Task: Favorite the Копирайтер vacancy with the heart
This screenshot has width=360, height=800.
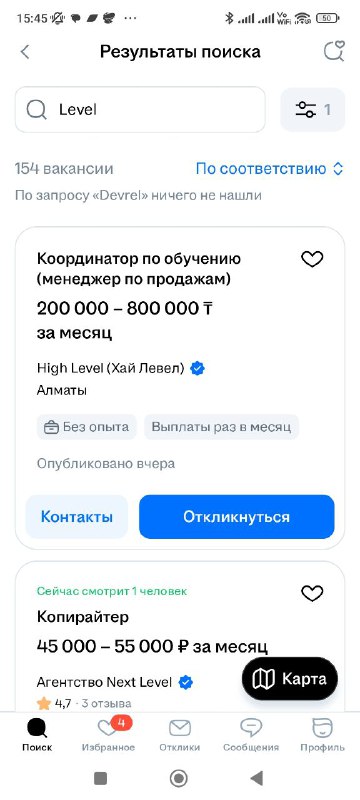Action: click(x=312, y=593)
